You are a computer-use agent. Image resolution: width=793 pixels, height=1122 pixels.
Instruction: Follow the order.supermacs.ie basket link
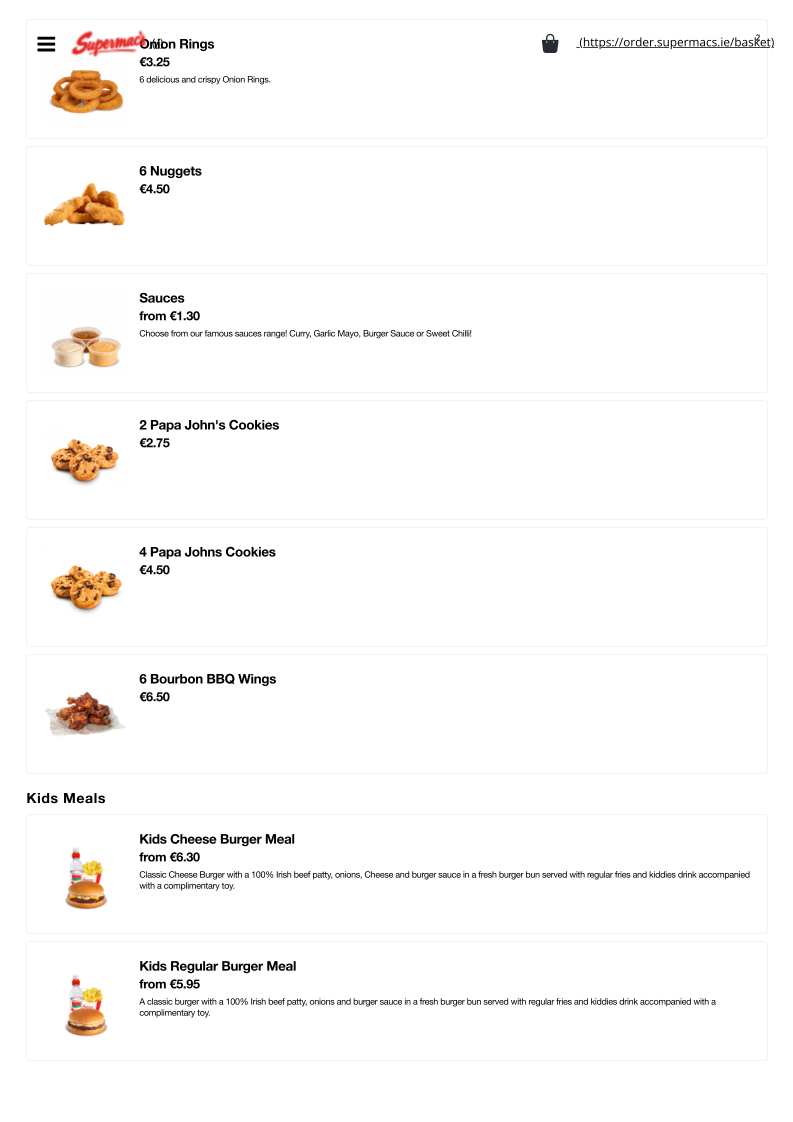click(675, 43)
